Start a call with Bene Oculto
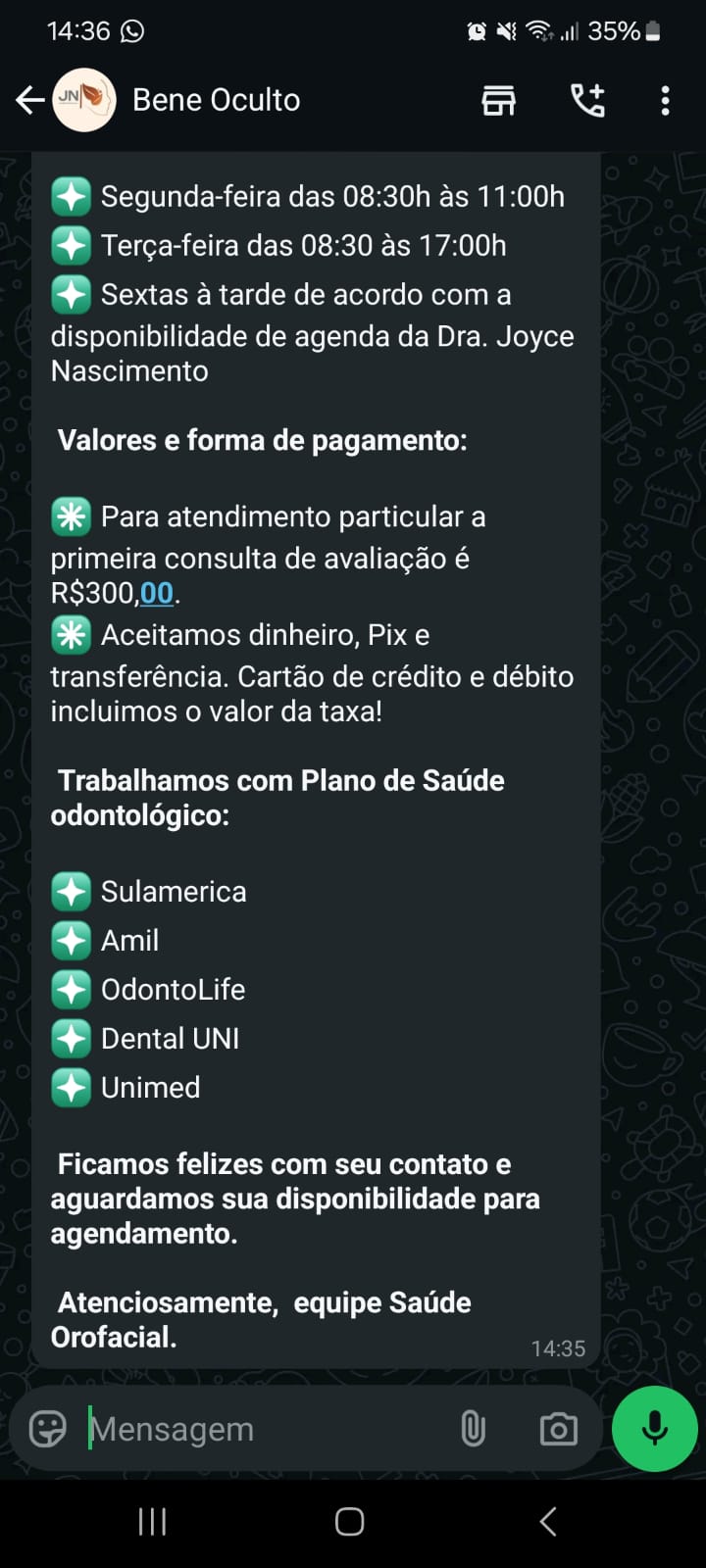706x1568 pixels. 587,100
